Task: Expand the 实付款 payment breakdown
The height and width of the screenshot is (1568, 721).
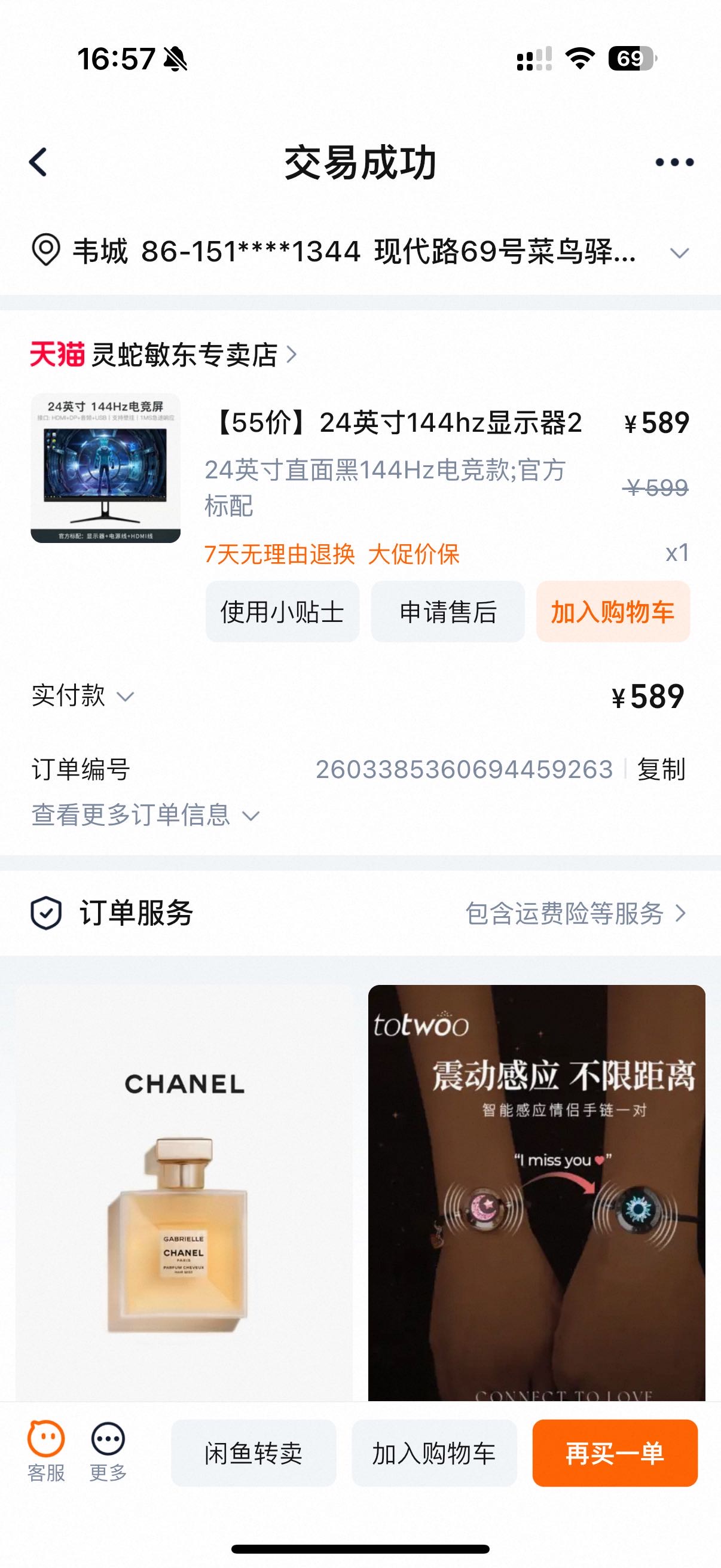Action: point(83,695)
